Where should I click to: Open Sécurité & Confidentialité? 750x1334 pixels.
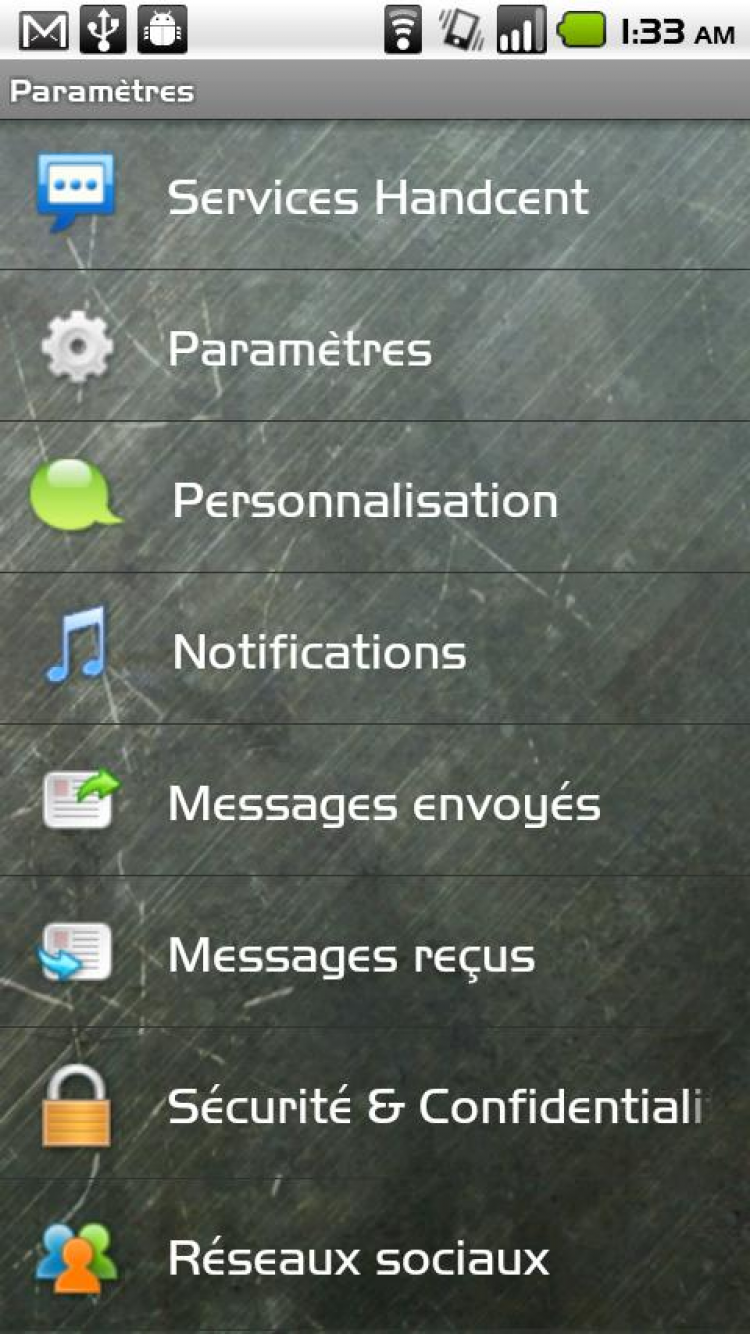tap(435, 1107)
